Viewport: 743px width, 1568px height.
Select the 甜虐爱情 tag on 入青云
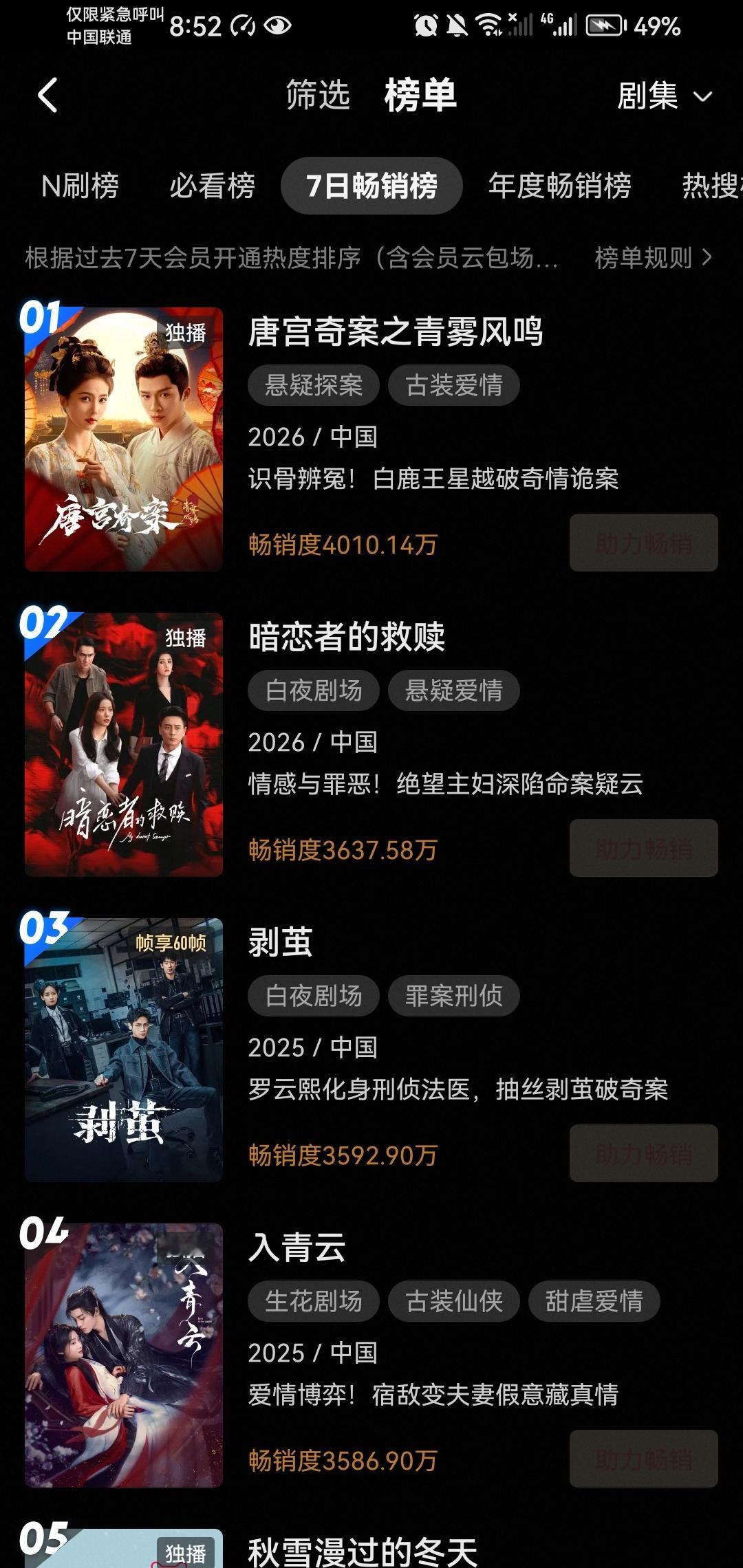coord(594,1300)
